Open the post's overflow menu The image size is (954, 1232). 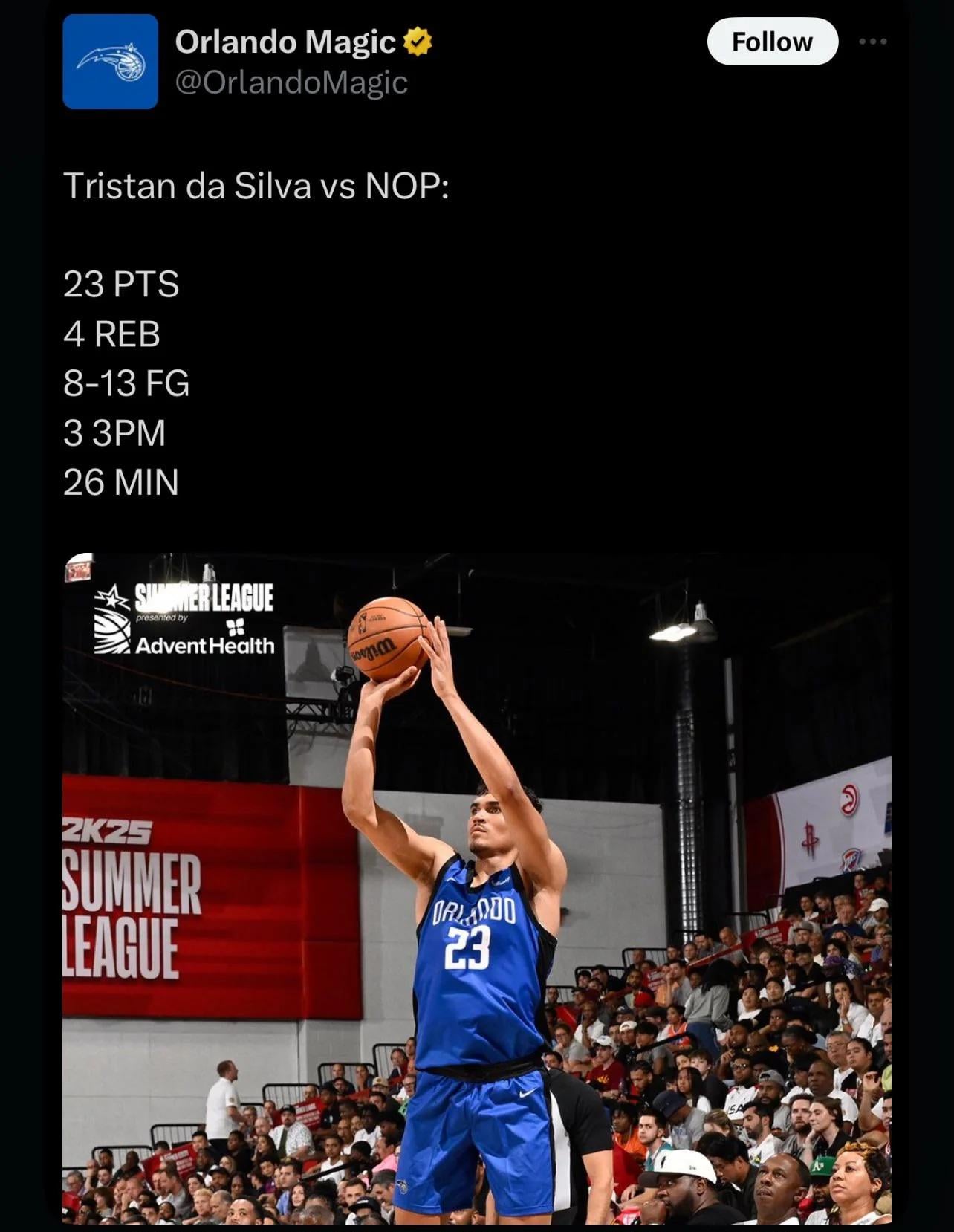(872, 42)
